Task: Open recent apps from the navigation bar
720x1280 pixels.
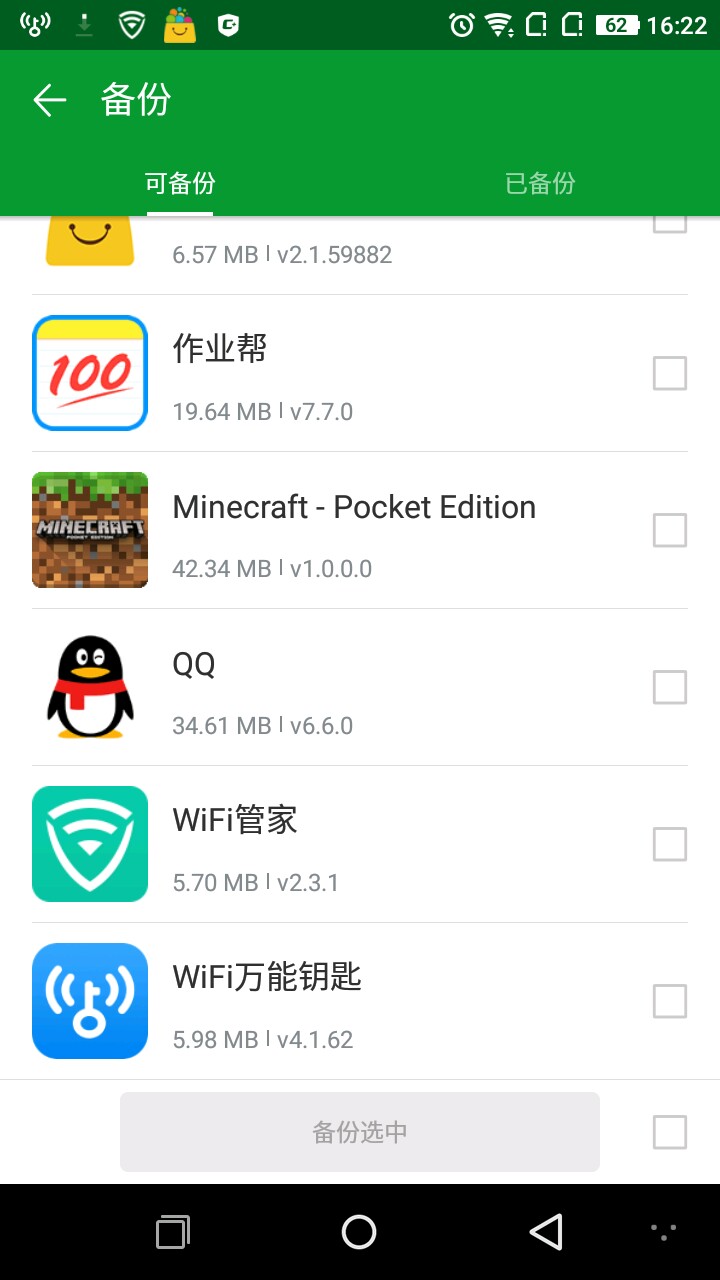Action: (173, 1232)
